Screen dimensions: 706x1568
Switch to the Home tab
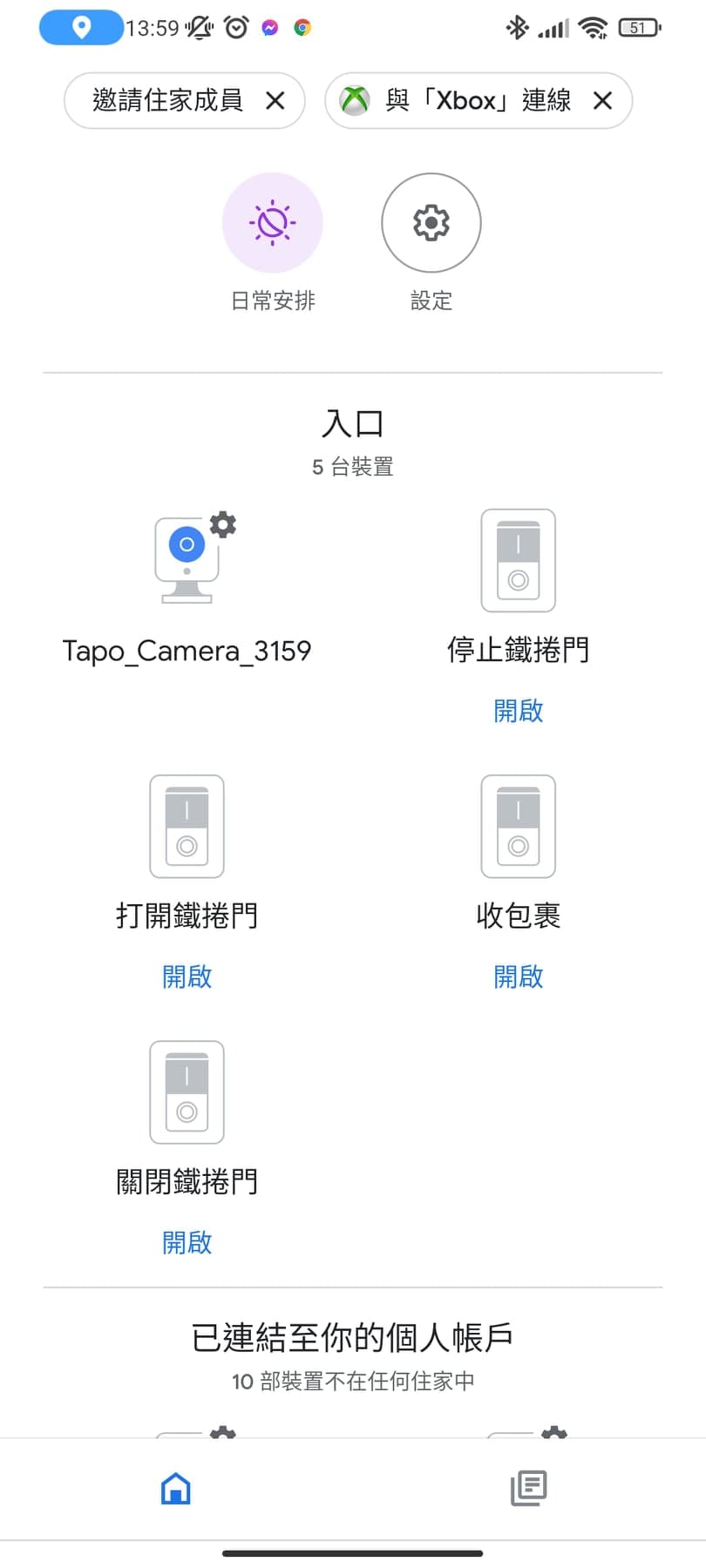(176, 1489)
